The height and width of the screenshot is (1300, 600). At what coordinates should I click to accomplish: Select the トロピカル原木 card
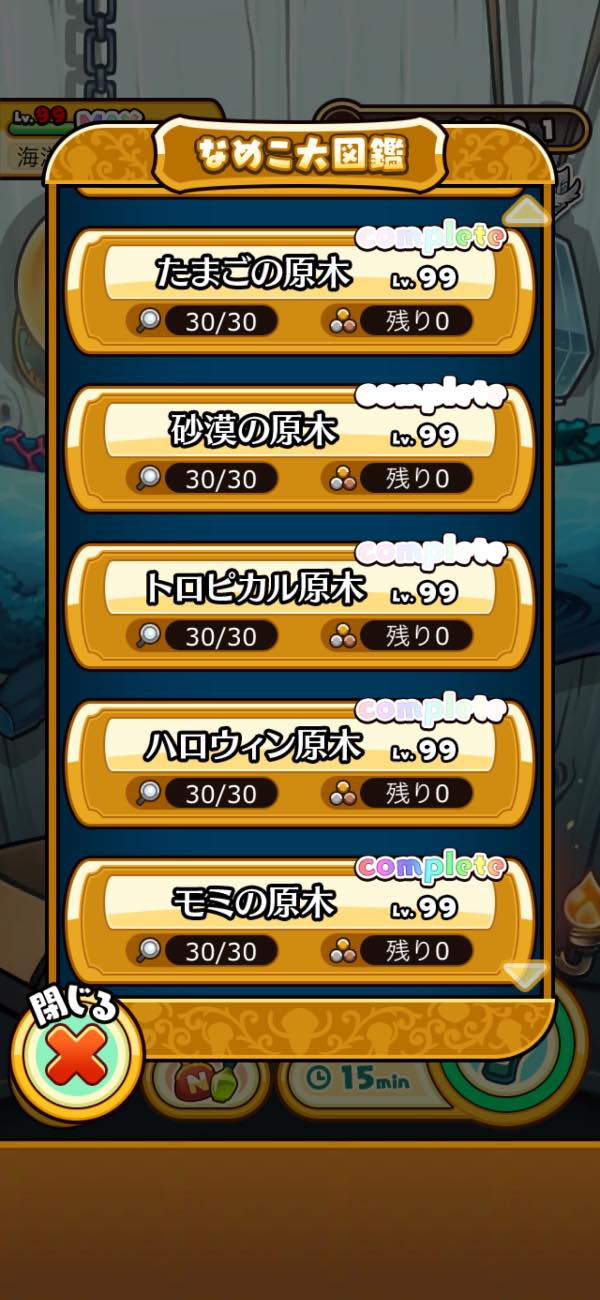click(x=300, y=606)
